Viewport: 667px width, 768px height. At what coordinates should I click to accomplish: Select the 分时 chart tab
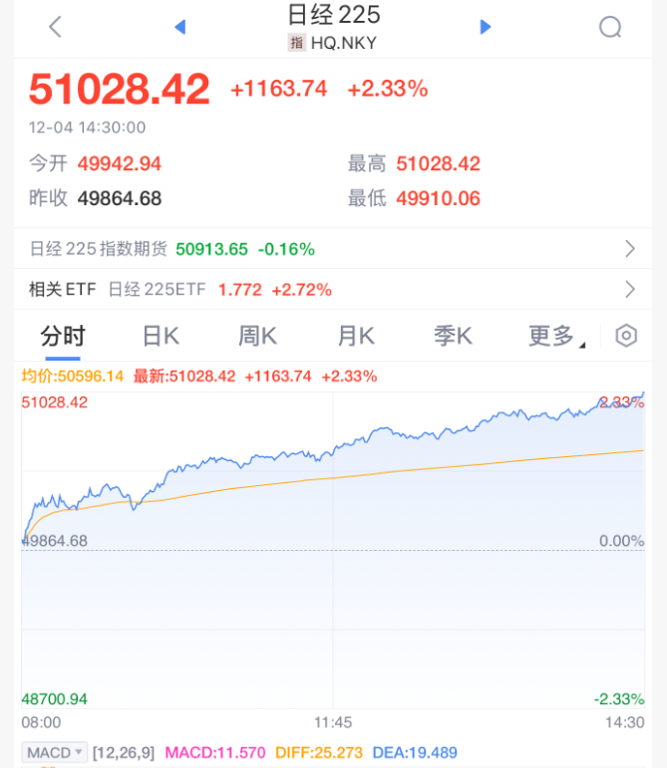coord(62,336)
